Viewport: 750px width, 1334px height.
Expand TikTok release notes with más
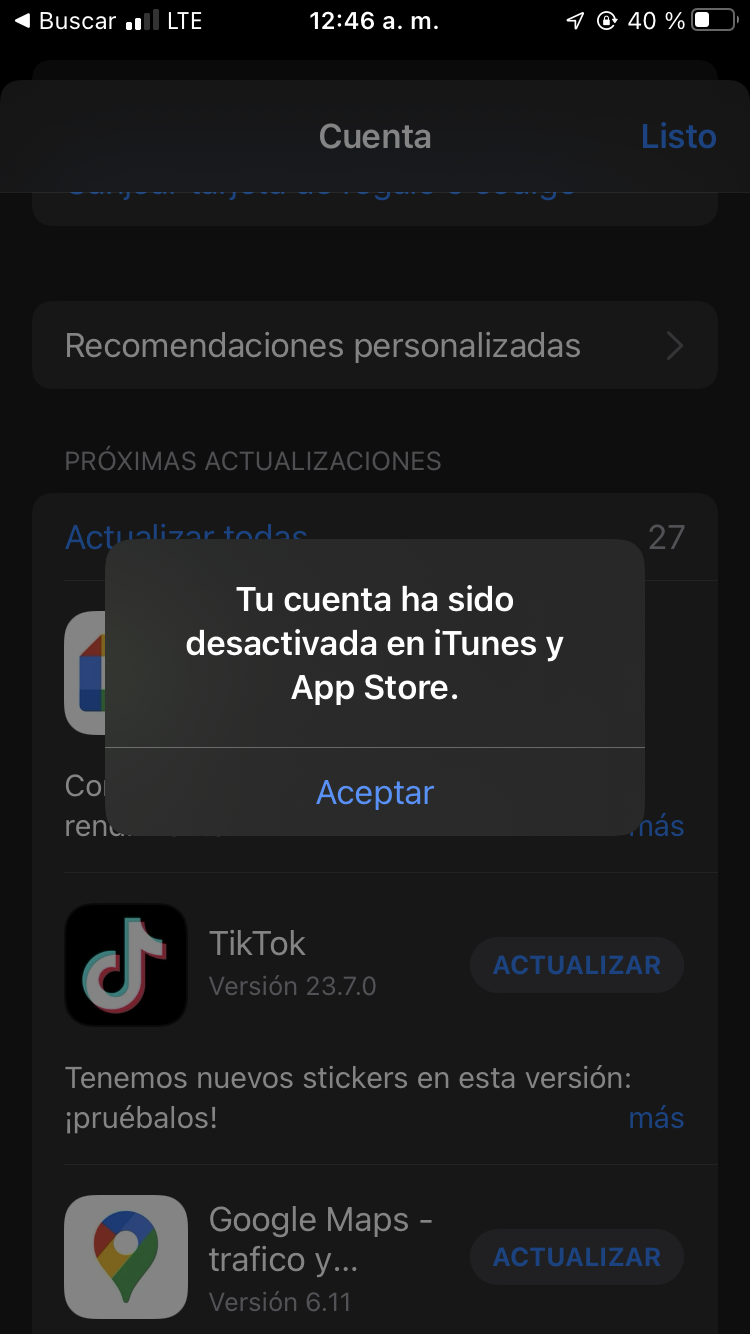click(656, 1117)
